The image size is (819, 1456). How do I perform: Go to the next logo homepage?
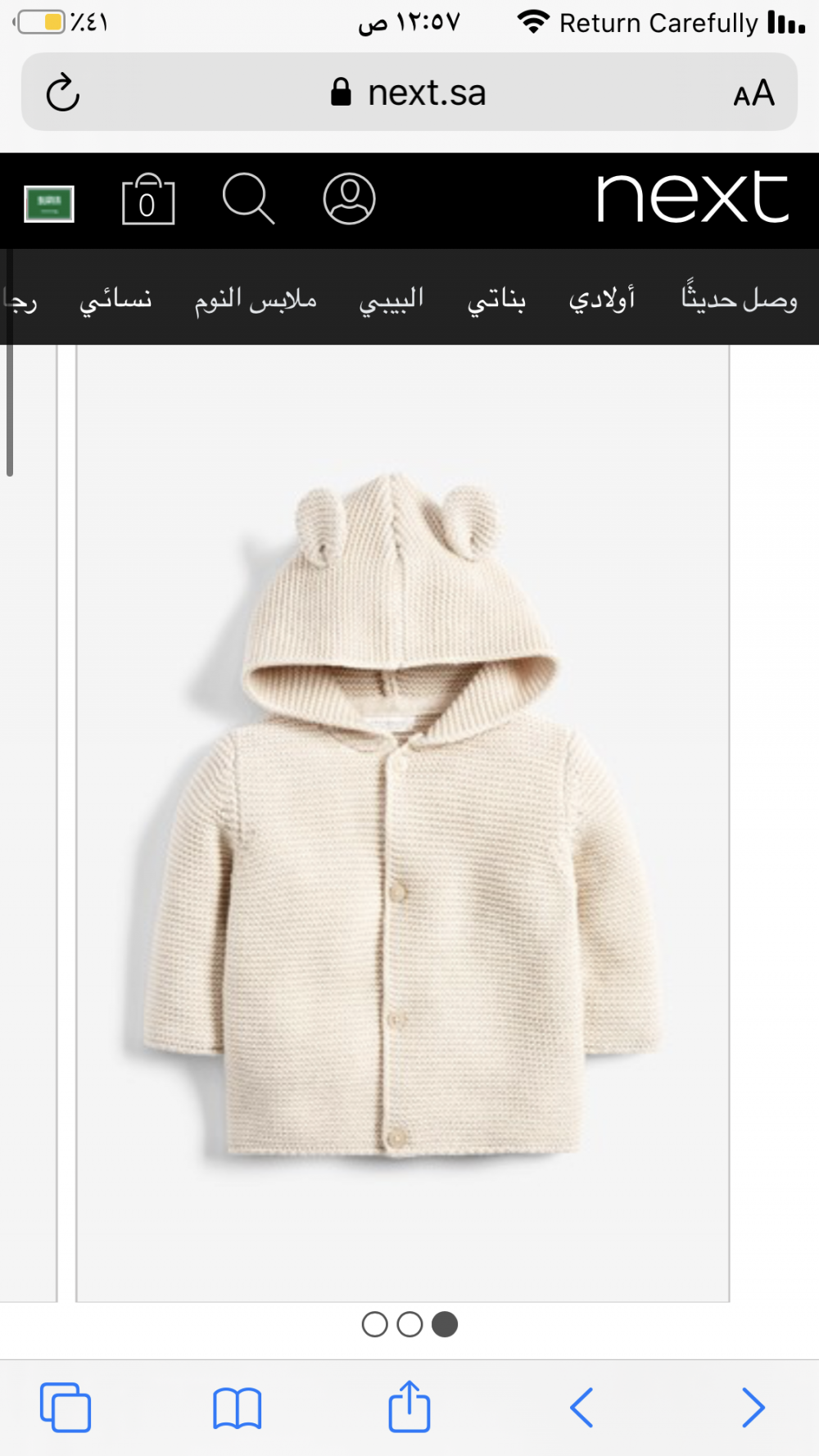(x=693, y=197)
